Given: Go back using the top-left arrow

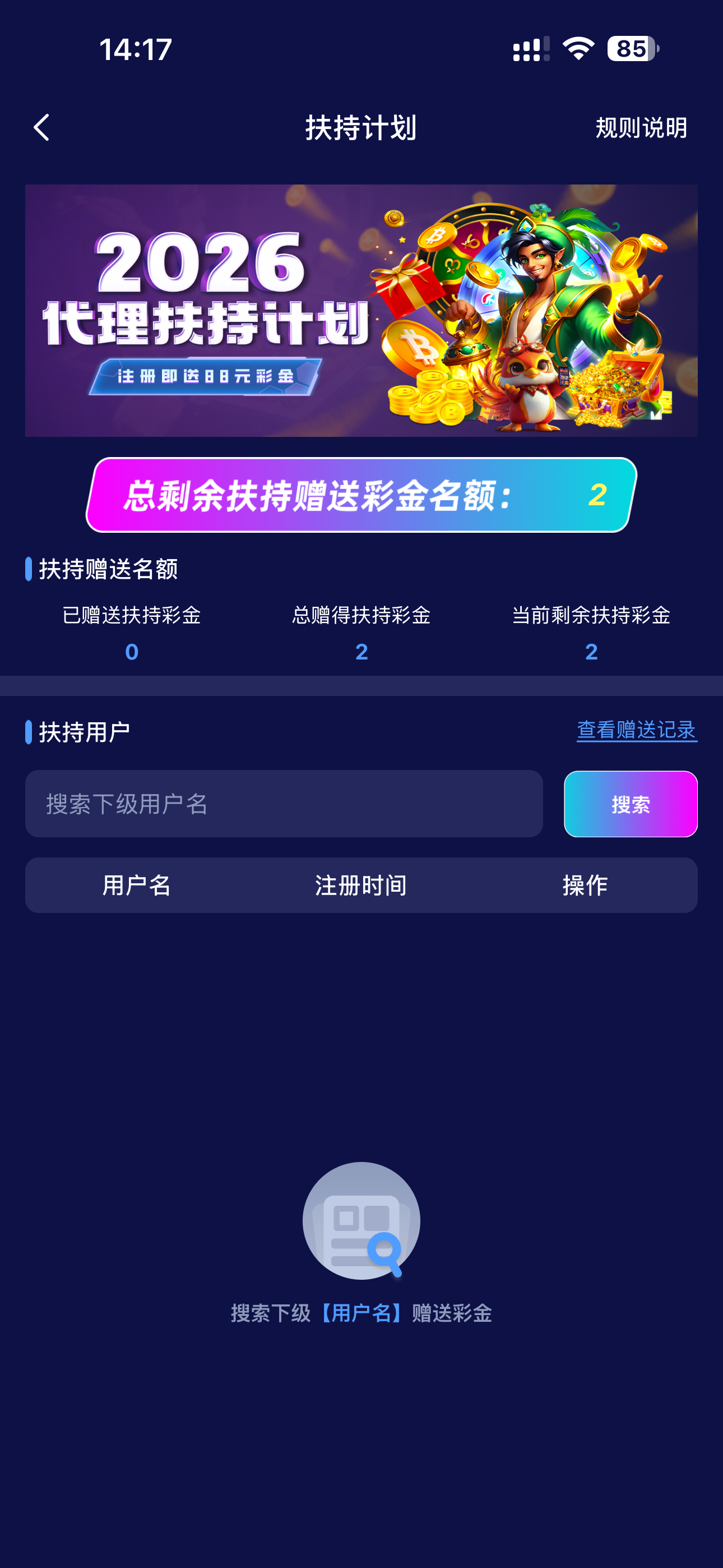Looking at the screenshot, I should point(41,128).
